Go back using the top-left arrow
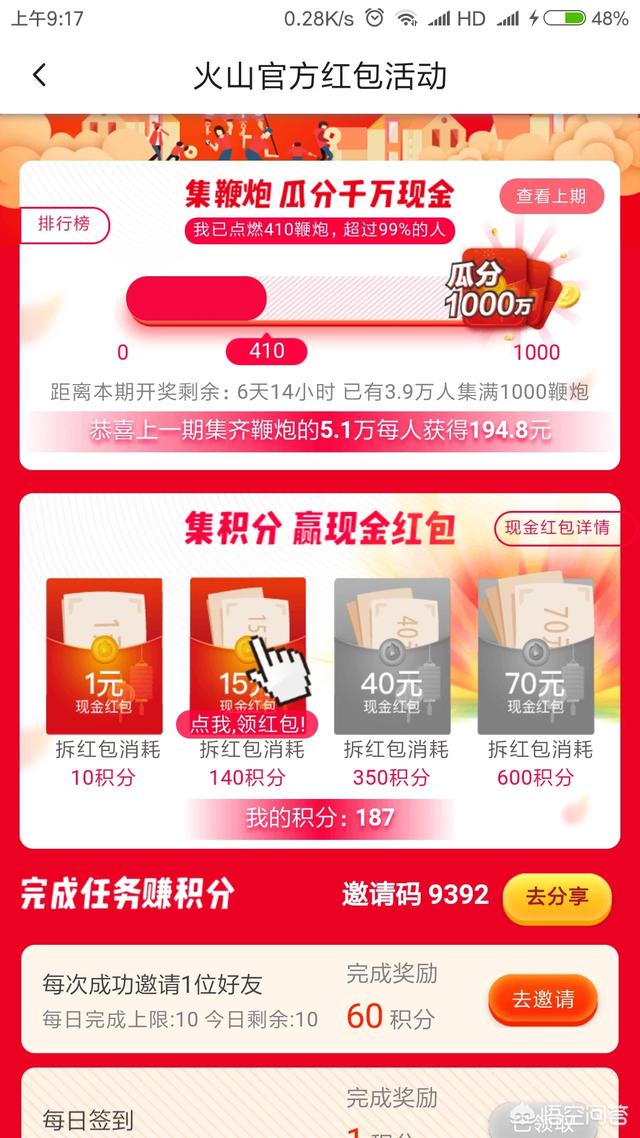 [39, 76]
